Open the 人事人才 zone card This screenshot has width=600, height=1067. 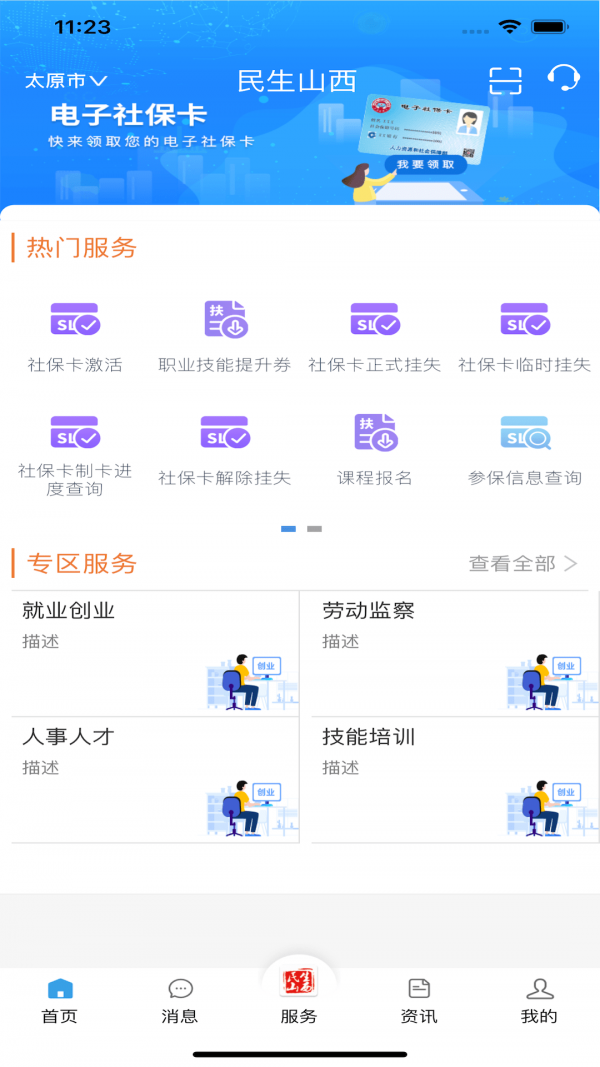coord(155,779)
